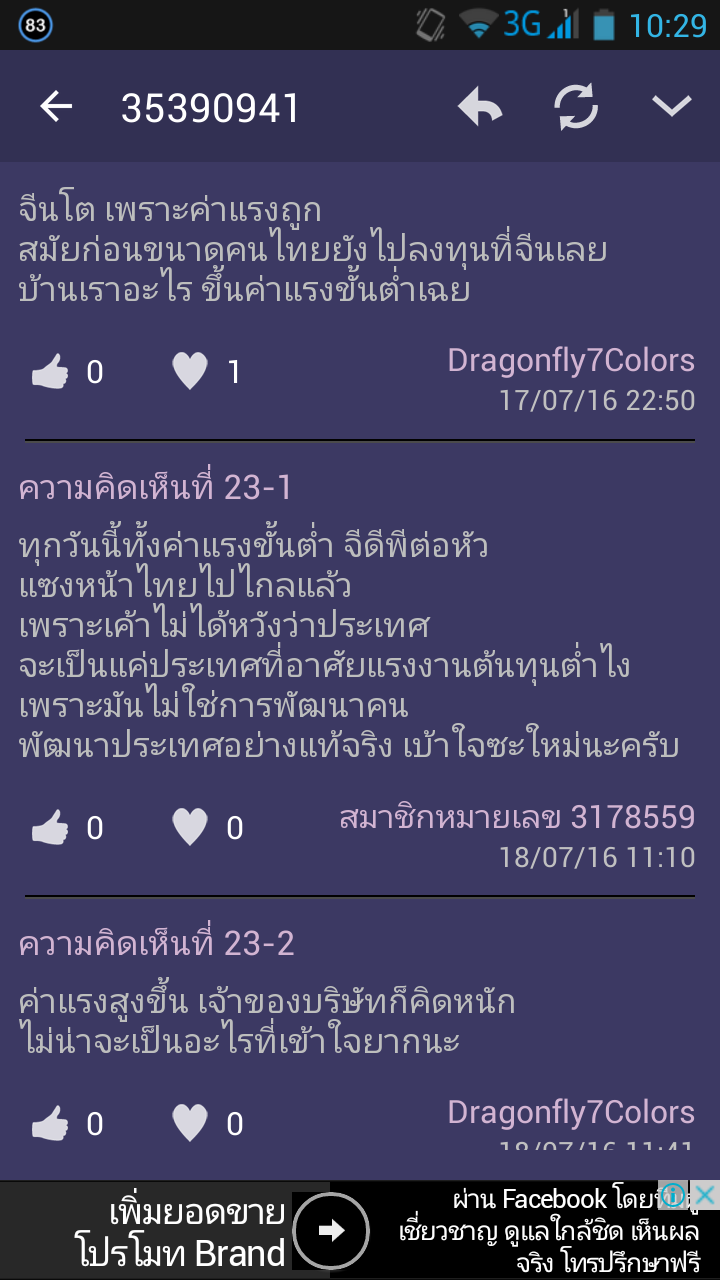Viewport: 720px width, 1280px height.
Task: Open the ad banner's arrow button
Action: [x=330, y=1231]
